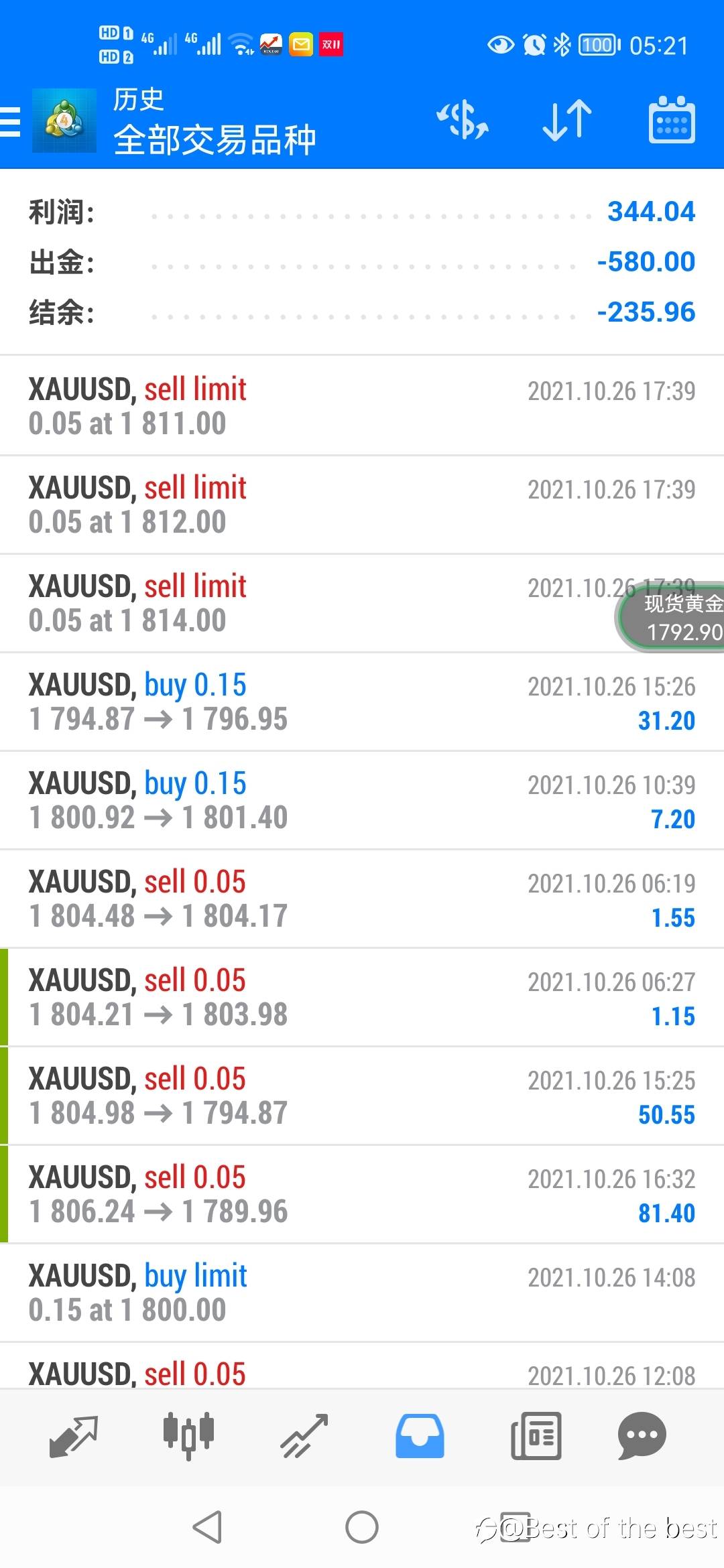Open the sell limit order at 1 812.00
The image size is (724, 1568).
pos(362,505)
